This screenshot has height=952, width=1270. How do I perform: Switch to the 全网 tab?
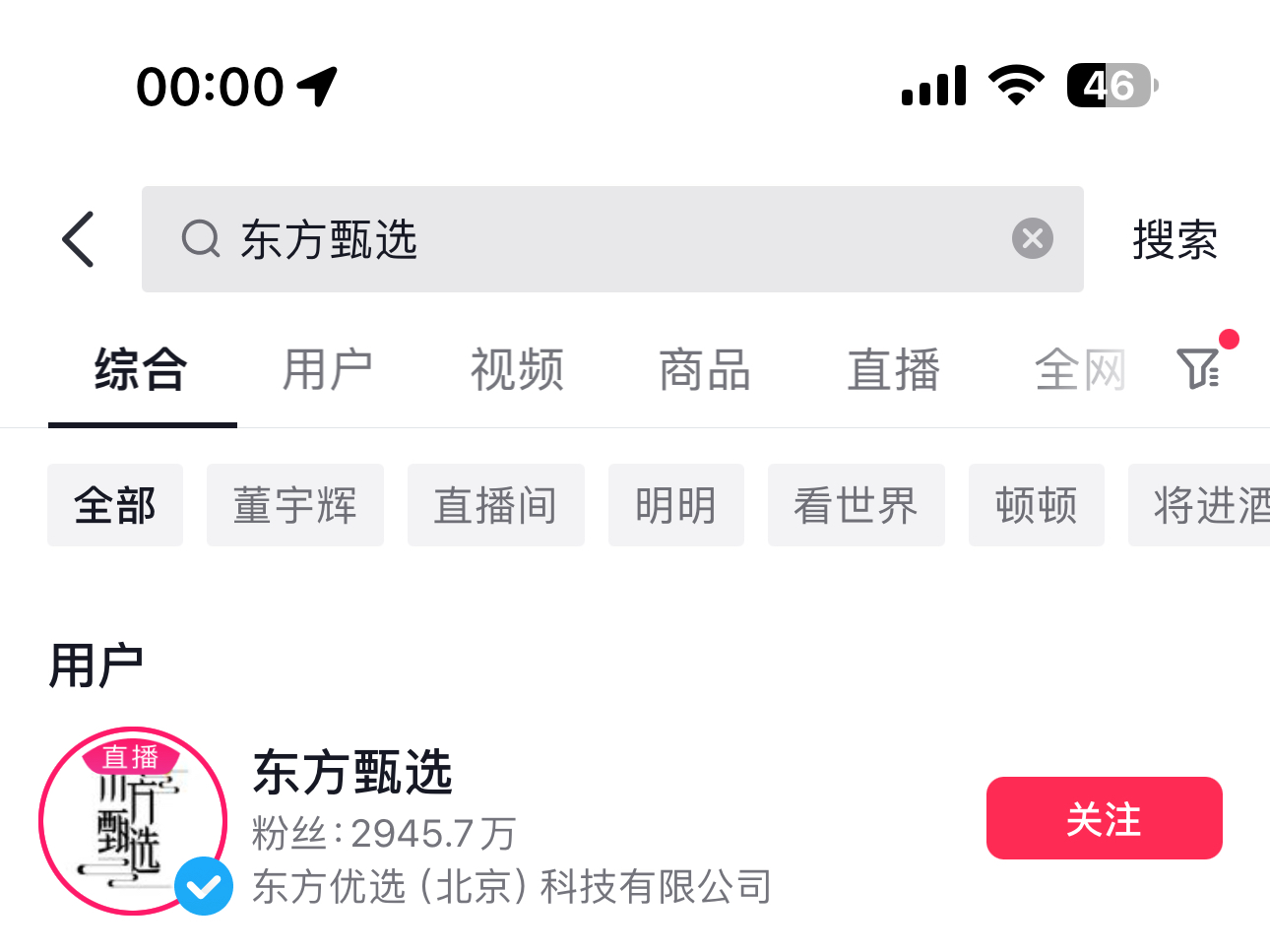(1079, 371)
